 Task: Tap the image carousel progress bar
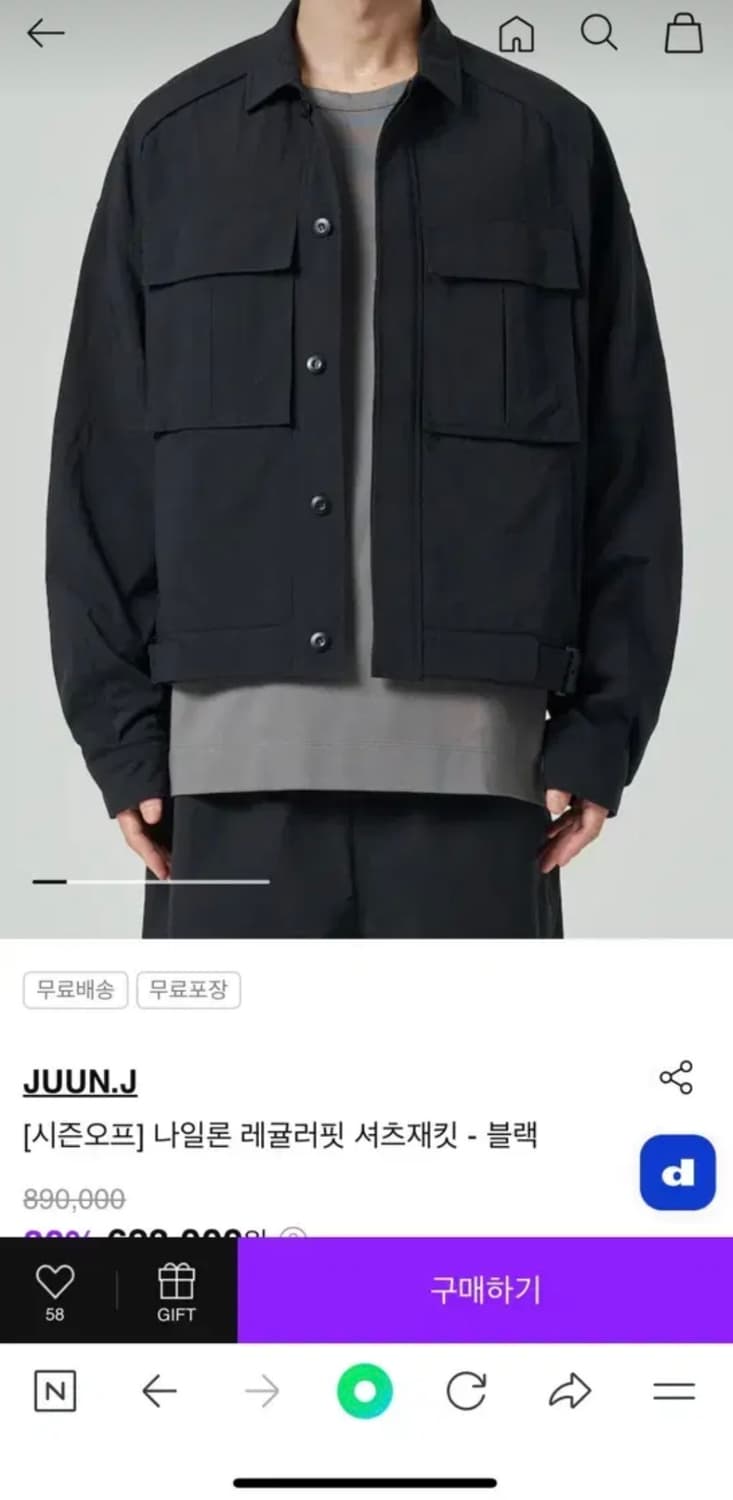tap(150, 881)
